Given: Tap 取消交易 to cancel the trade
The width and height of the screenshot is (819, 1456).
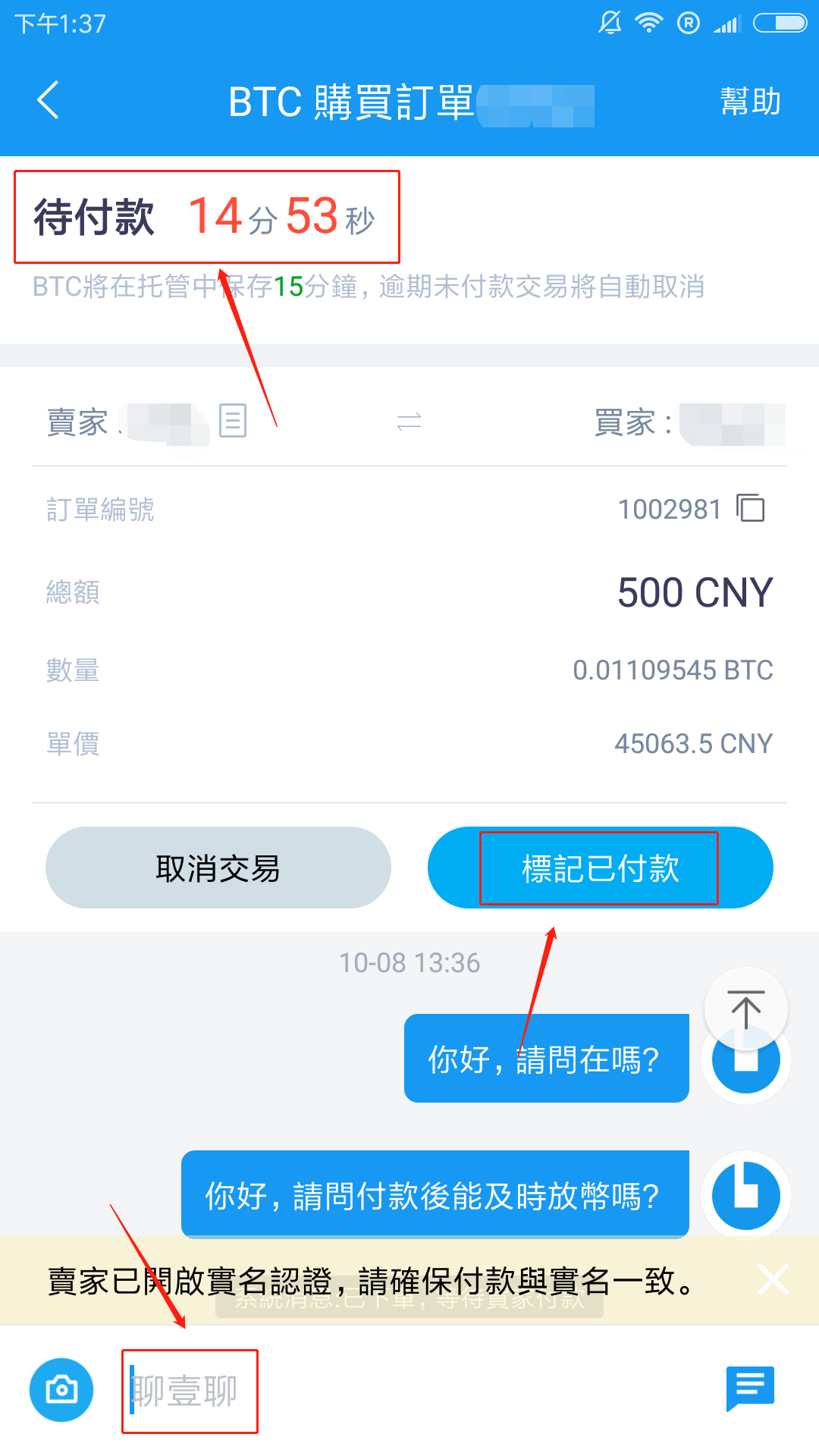Looking at the screenshot, I should click(x=218, y=868).
